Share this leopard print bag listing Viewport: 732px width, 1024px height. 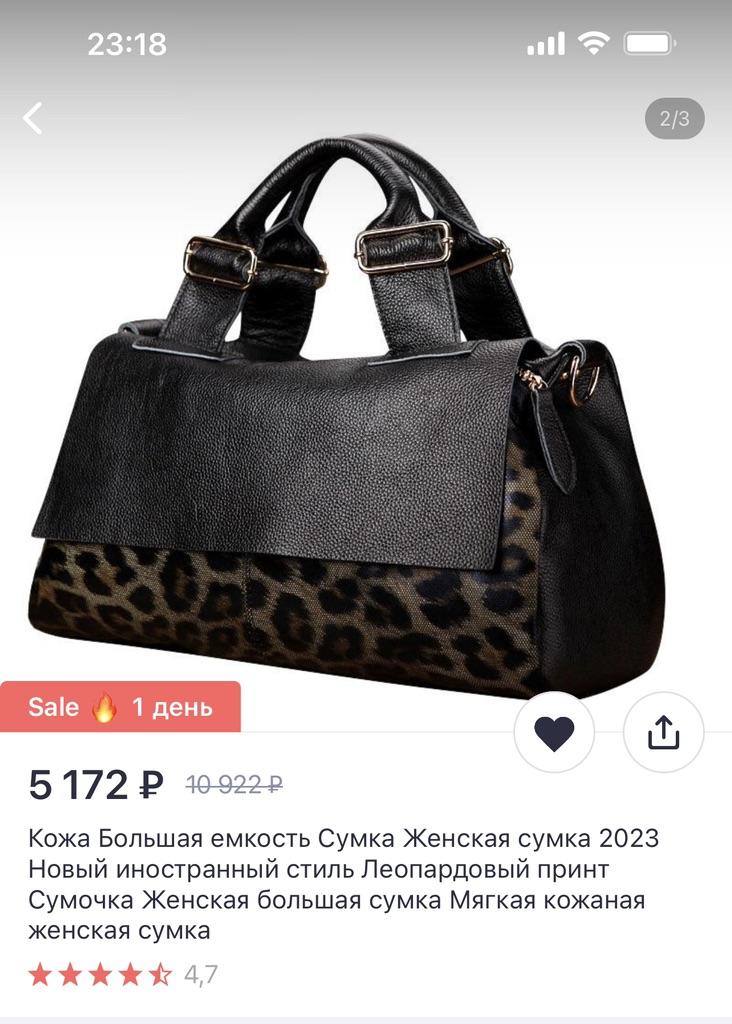click(663, 733)
